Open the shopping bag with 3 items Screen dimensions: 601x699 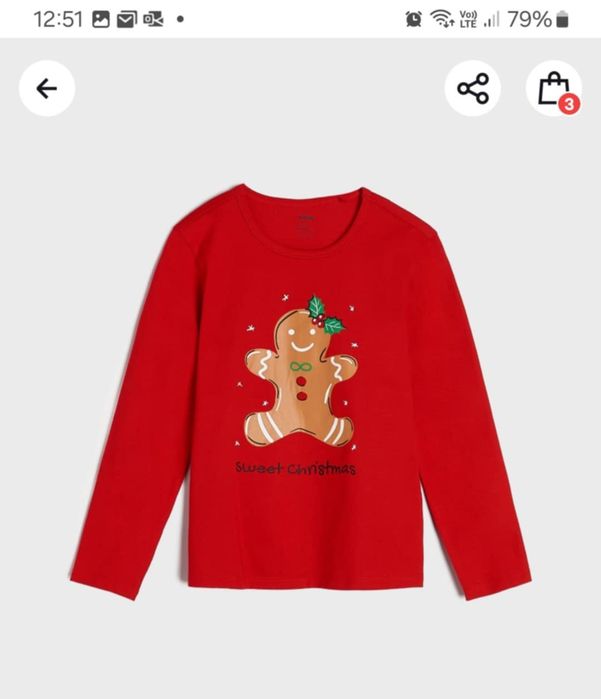[x=554, y=89]
